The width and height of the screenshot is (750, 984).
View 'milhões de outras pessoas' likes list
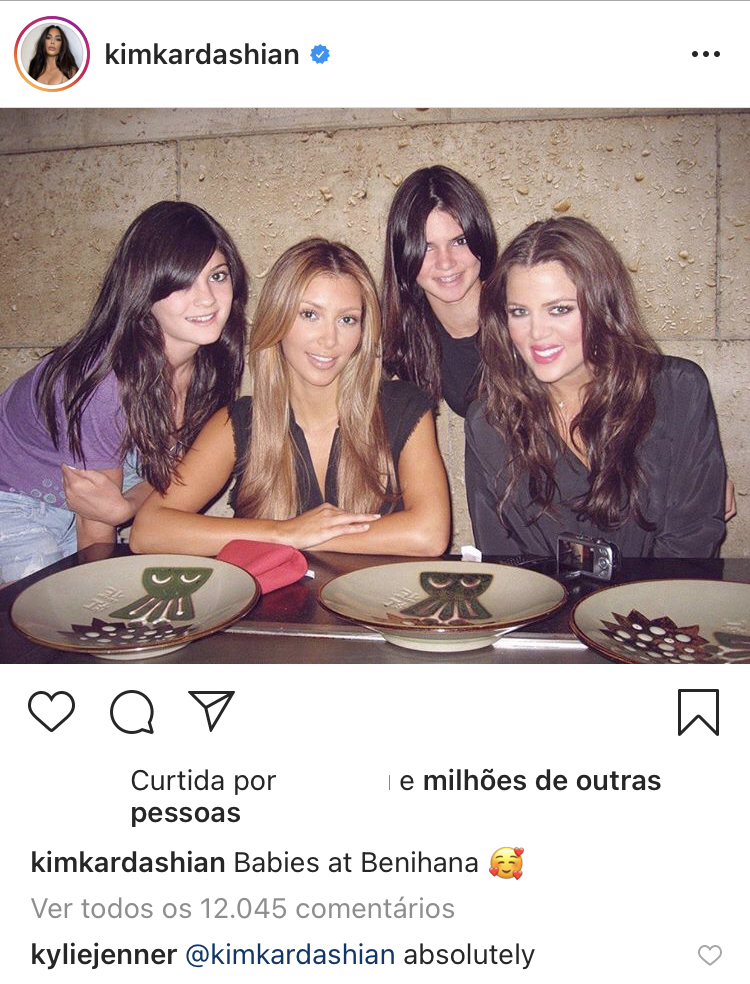tap(541, 781)
